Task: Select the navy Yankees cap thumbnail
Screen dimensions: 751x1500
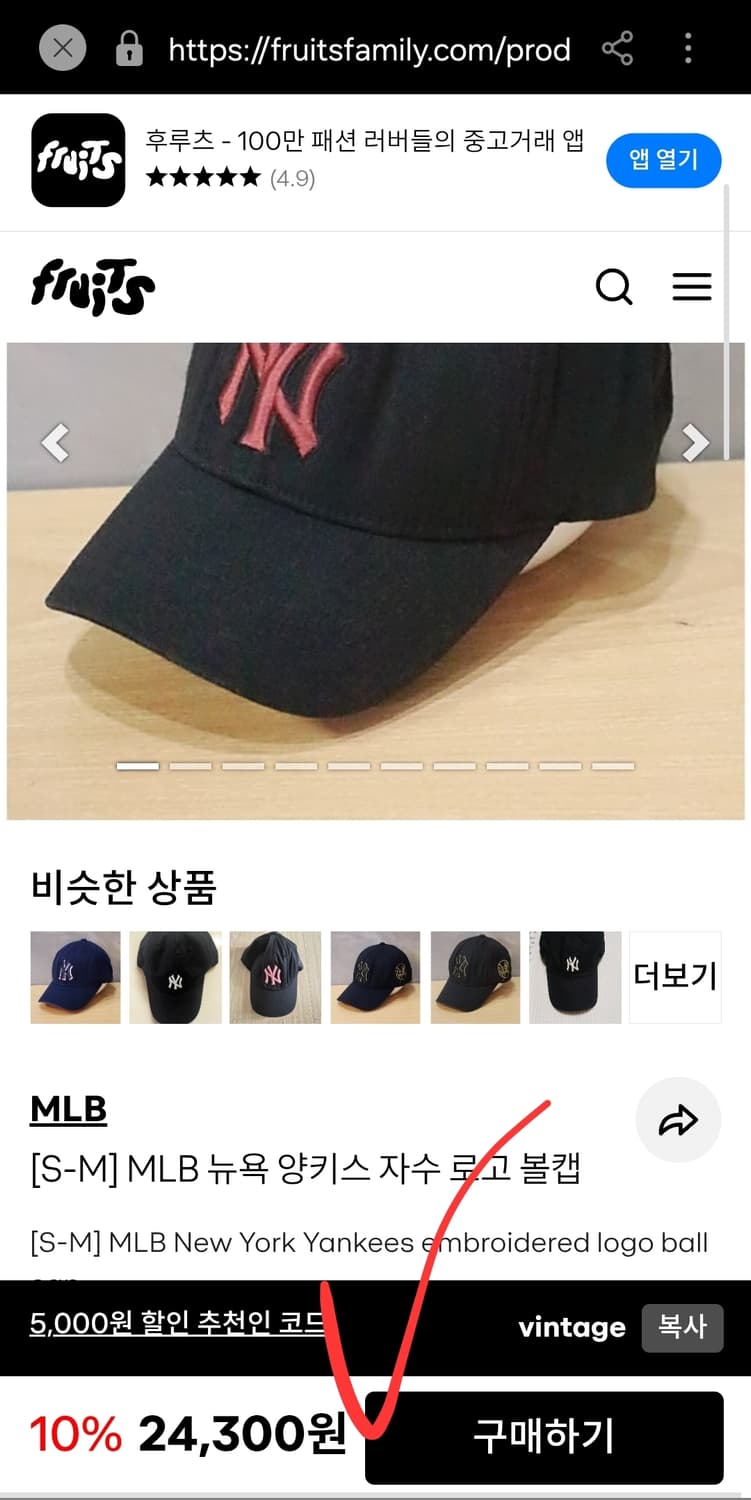Action: [x=75, y=977]
